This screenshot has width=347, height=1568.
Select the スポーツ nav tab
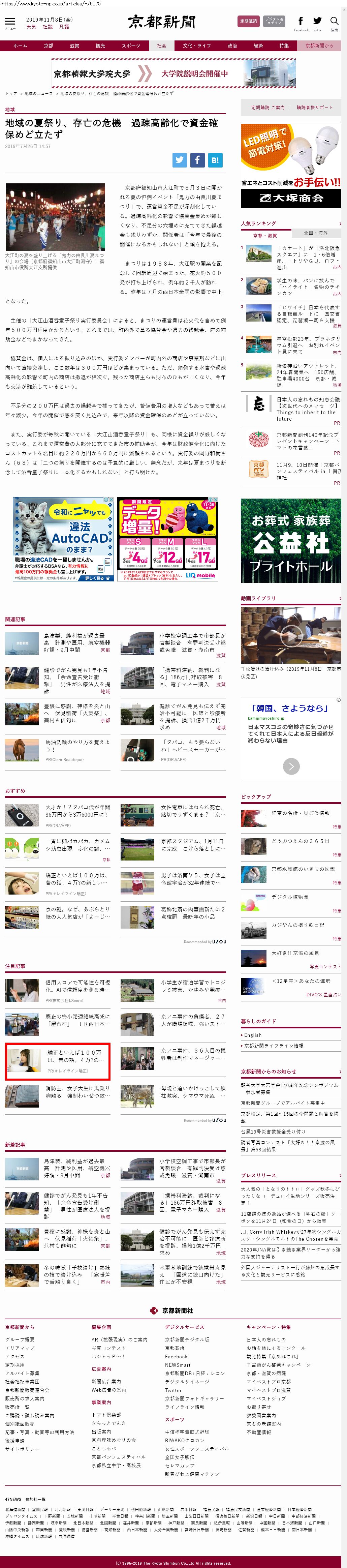click(x=130, y=46)
